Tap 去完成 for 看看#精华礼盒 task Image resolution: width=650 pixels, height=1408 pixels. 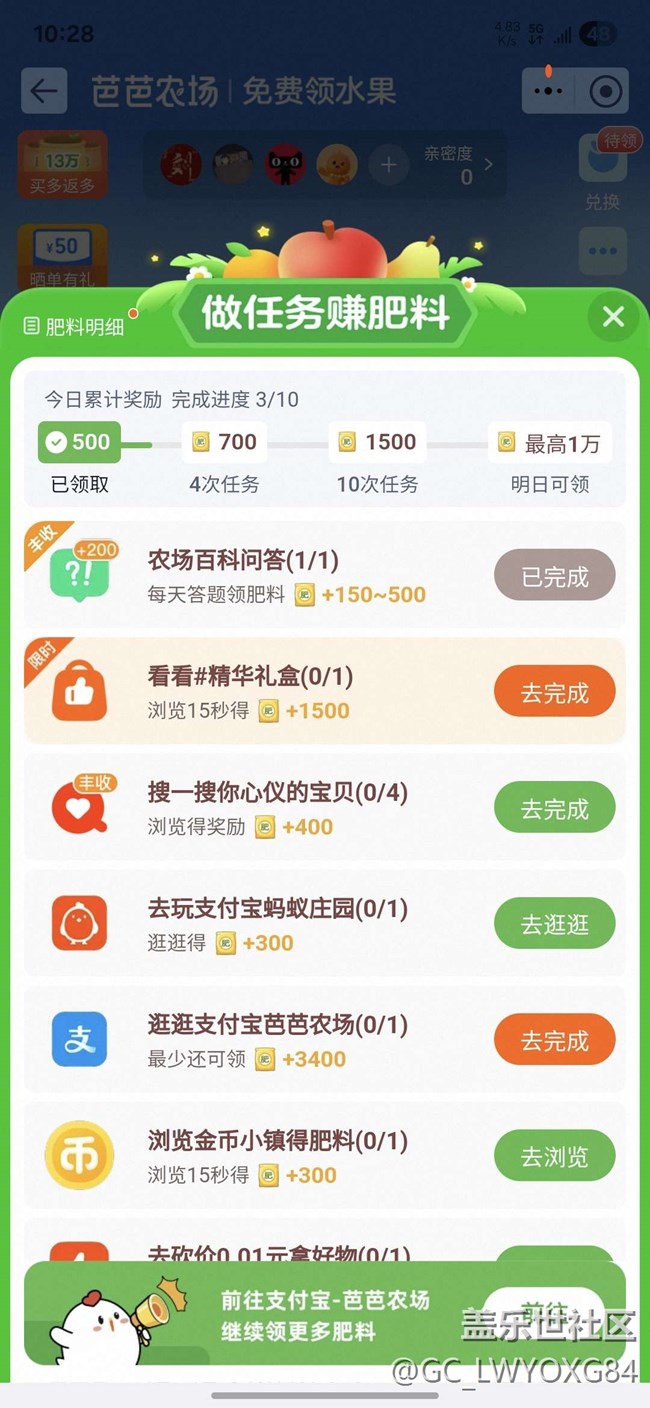(x=554, y=693)
